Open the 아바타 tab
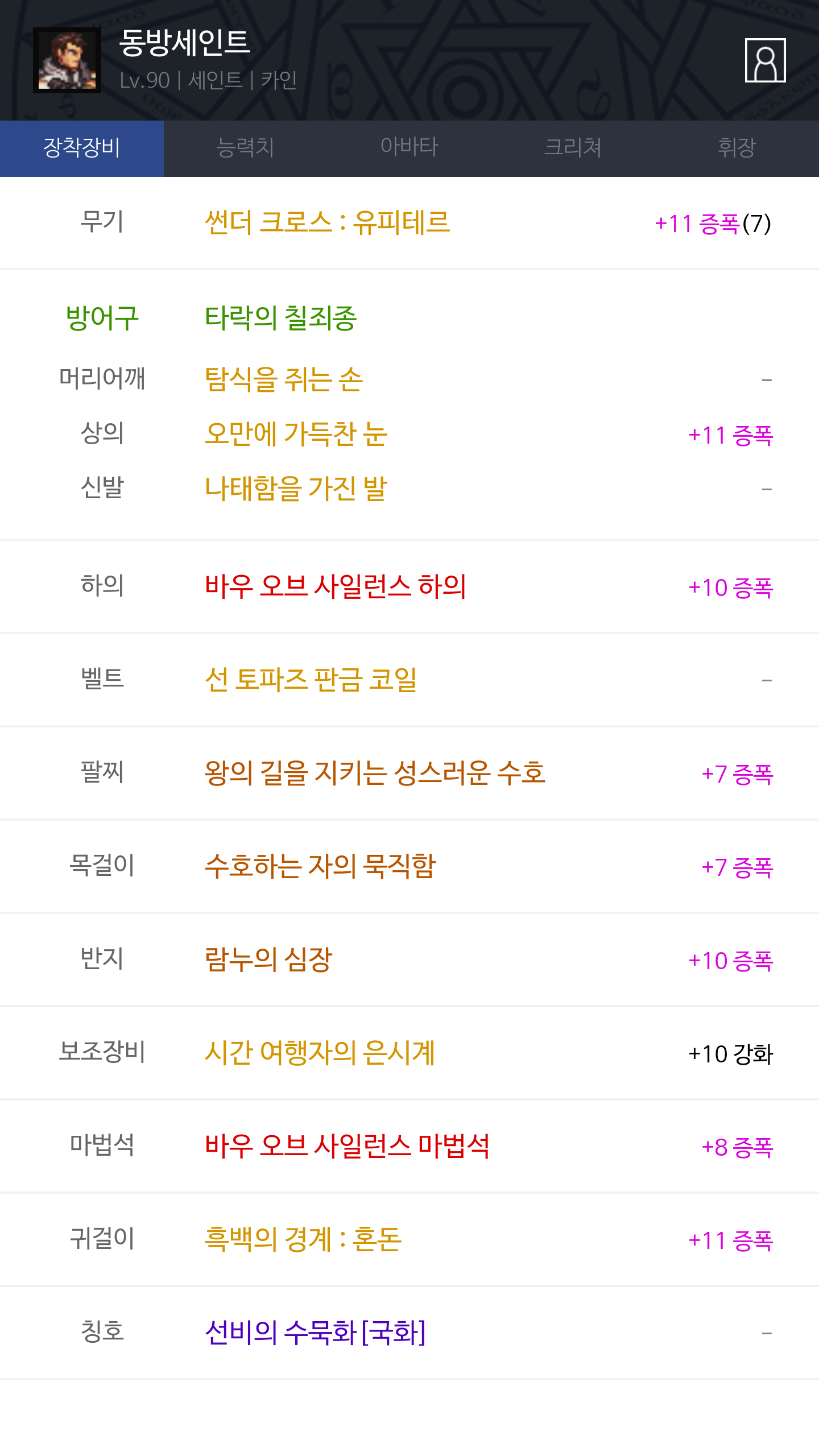The image size is (819, 1456). [x=409, y=148]
